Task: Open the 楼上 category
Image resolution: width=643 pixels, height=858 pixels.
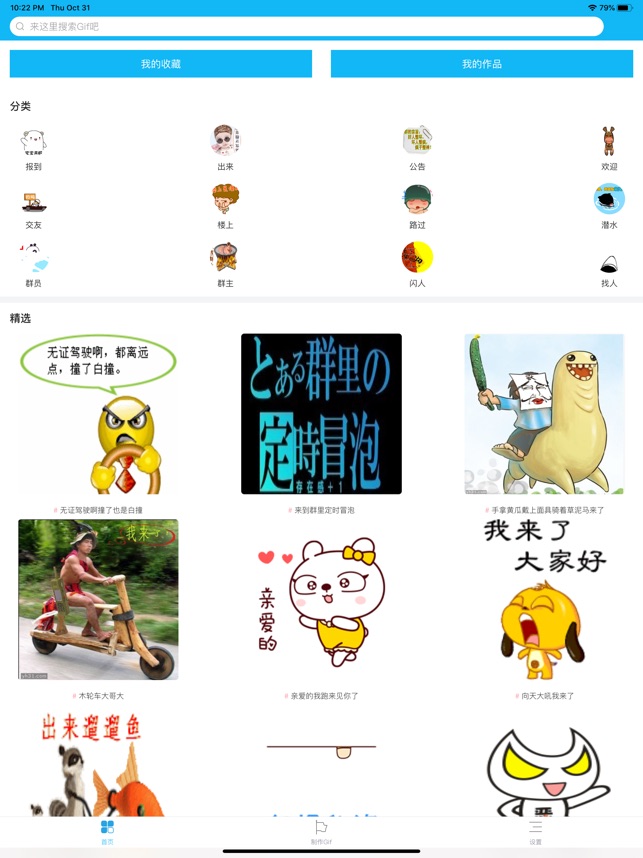Action: click(x=225, y=205)
